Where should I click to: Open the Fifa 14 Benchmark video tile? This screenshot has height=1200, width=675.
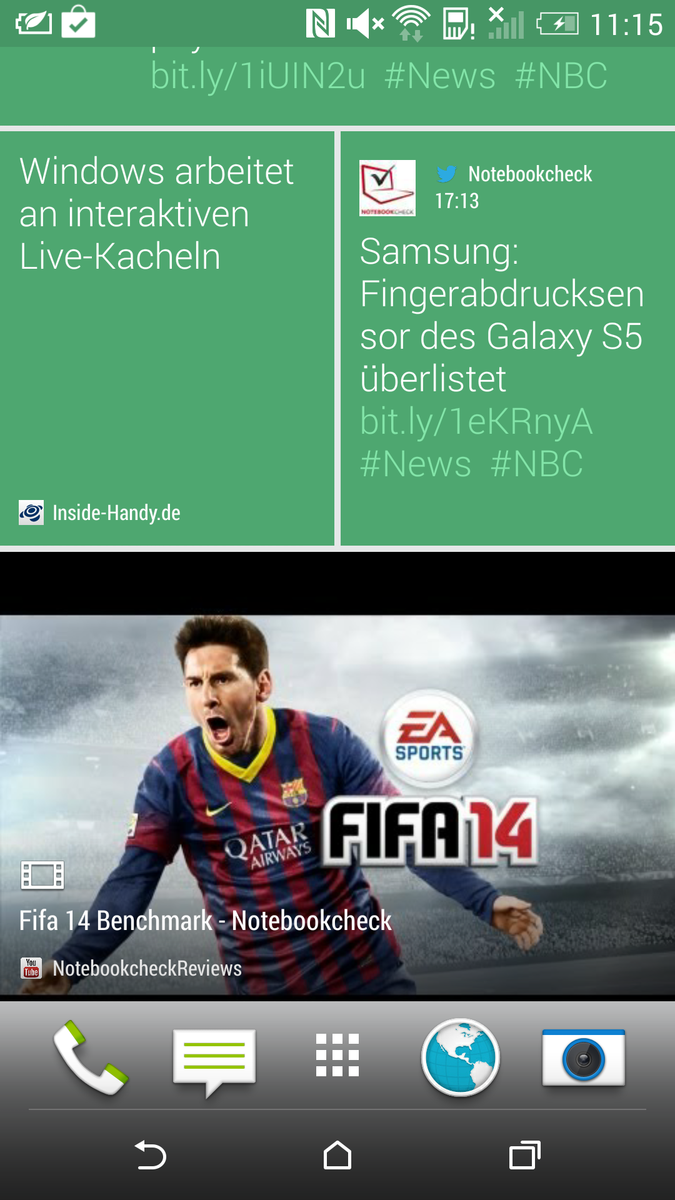pos(337,805)
